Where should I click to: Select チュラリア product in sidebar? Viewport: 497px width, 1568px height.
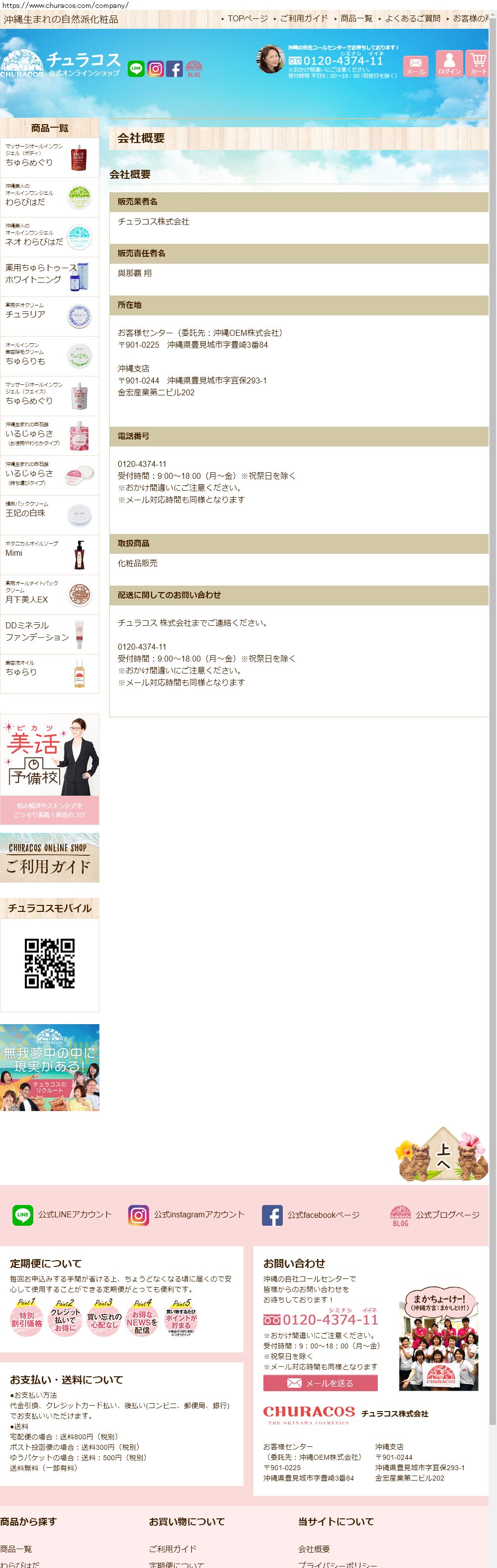49,316
